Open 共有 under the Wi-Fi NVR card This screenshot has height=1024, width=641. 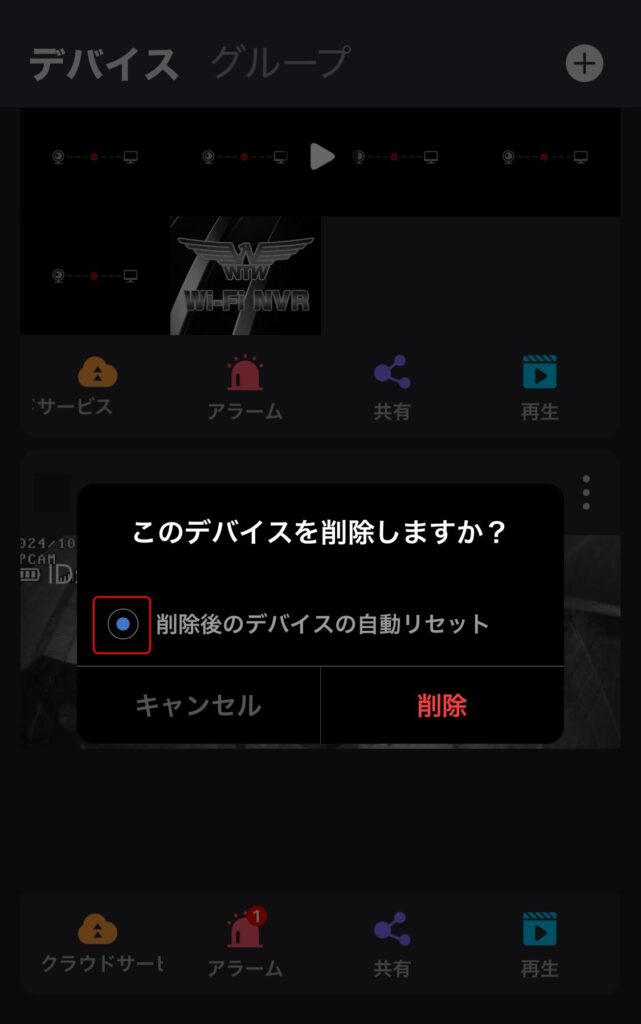[391, 387]
